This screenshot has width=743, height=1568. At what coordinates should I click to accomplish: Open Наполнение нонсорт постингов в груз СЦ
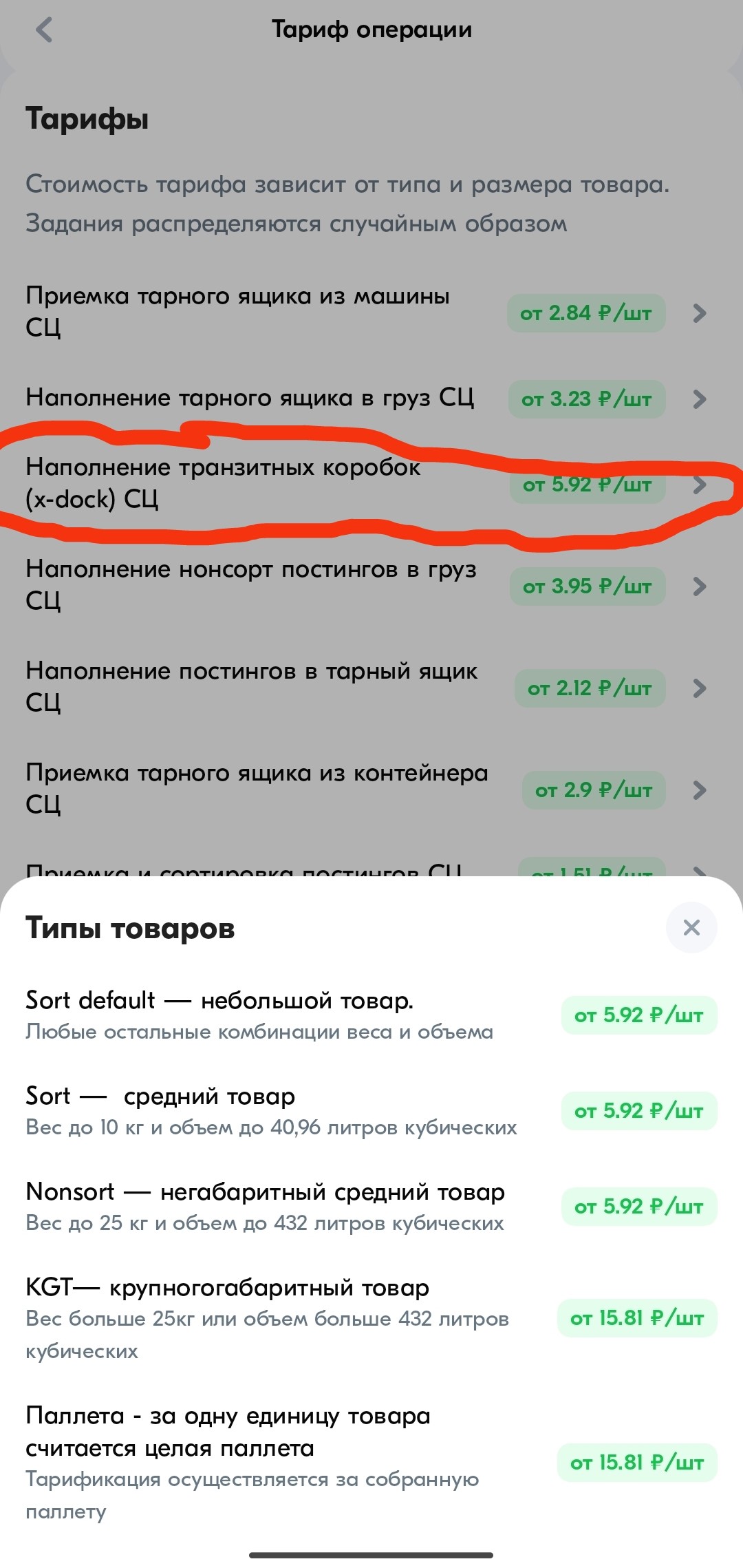pos(371,585)
